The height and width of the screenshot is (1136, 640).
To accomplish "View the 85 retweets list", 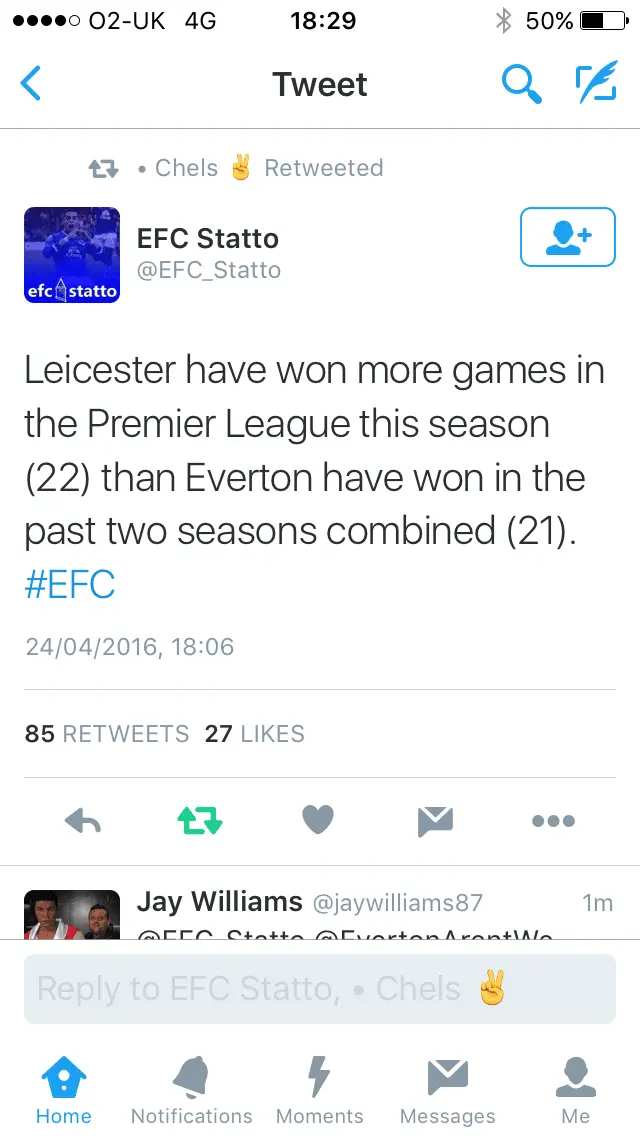I will (107, 734).
